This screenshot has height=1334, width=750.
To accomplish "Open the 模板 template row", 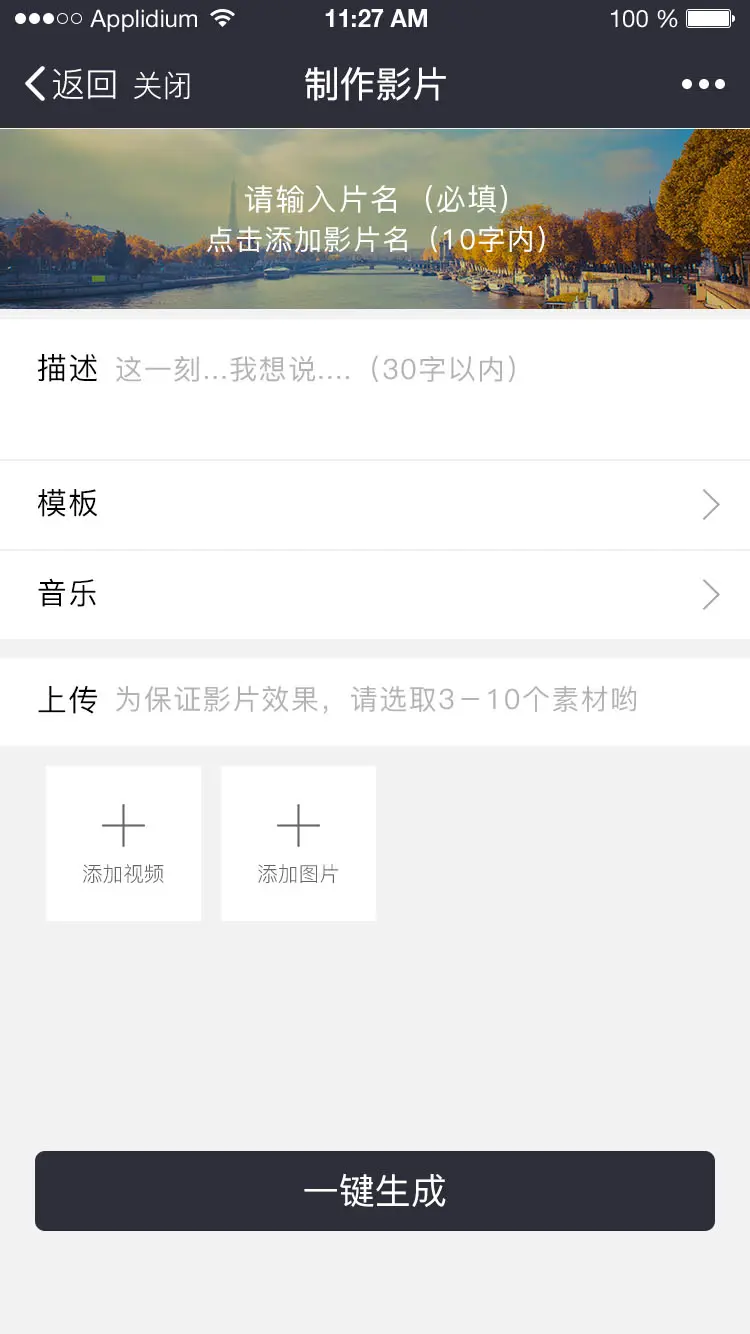I will click(375, 504).
